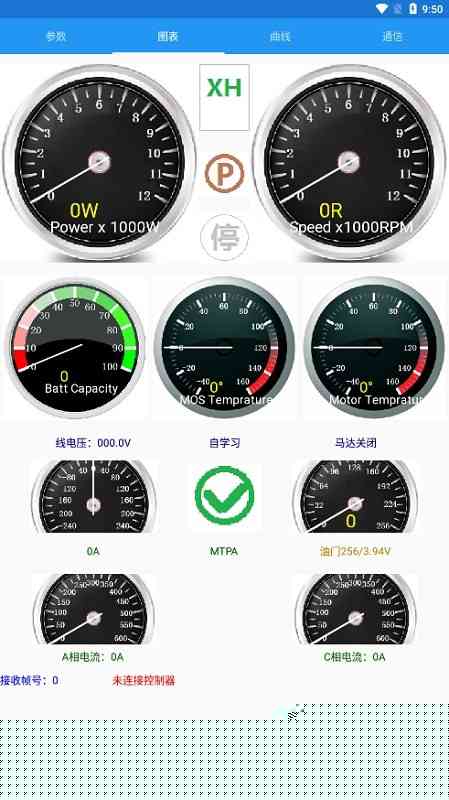
Task: Select the 图表 tab
Action: [x=168, y=36]
